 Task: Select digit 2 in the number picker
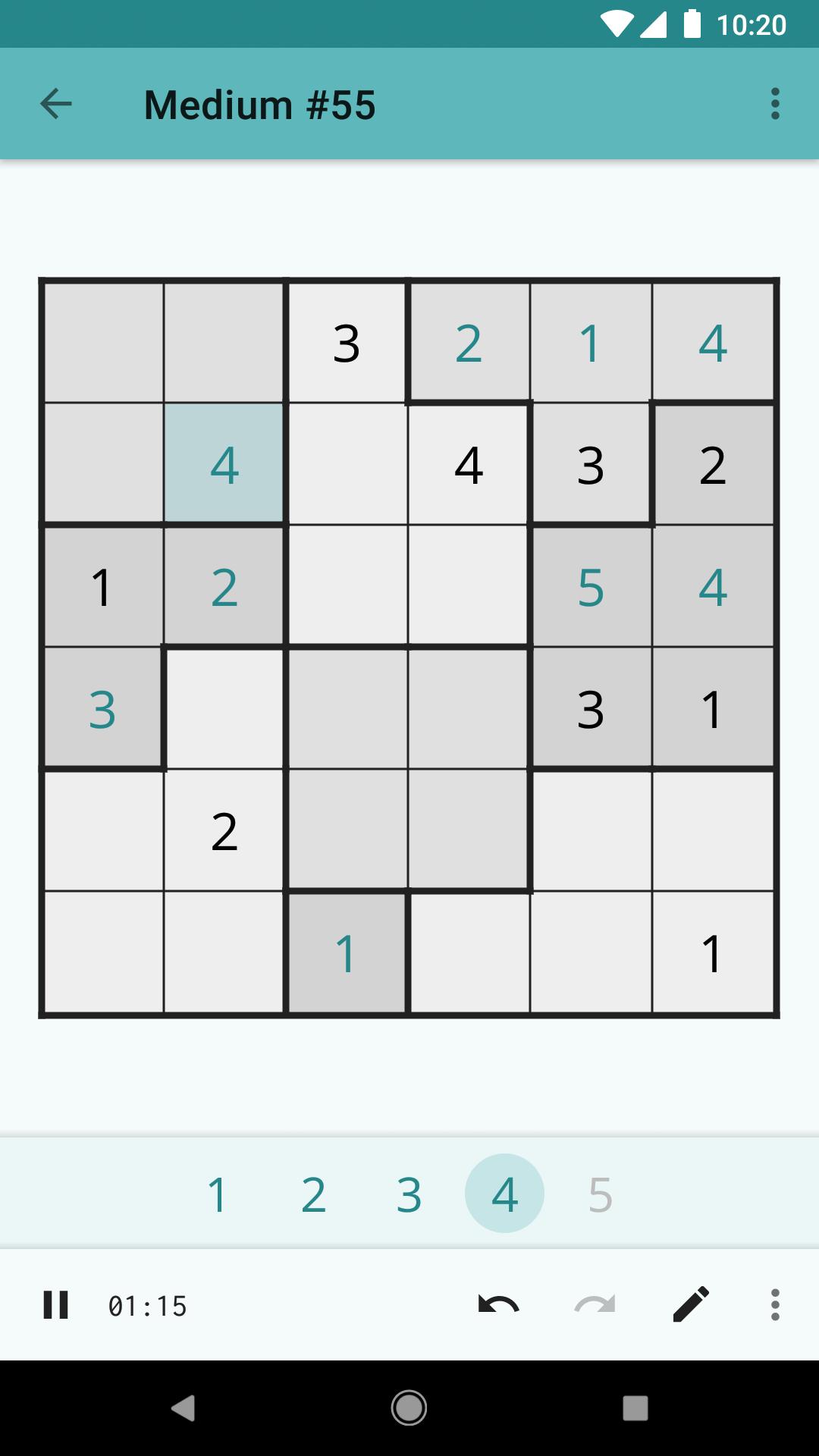(313, 1194)
